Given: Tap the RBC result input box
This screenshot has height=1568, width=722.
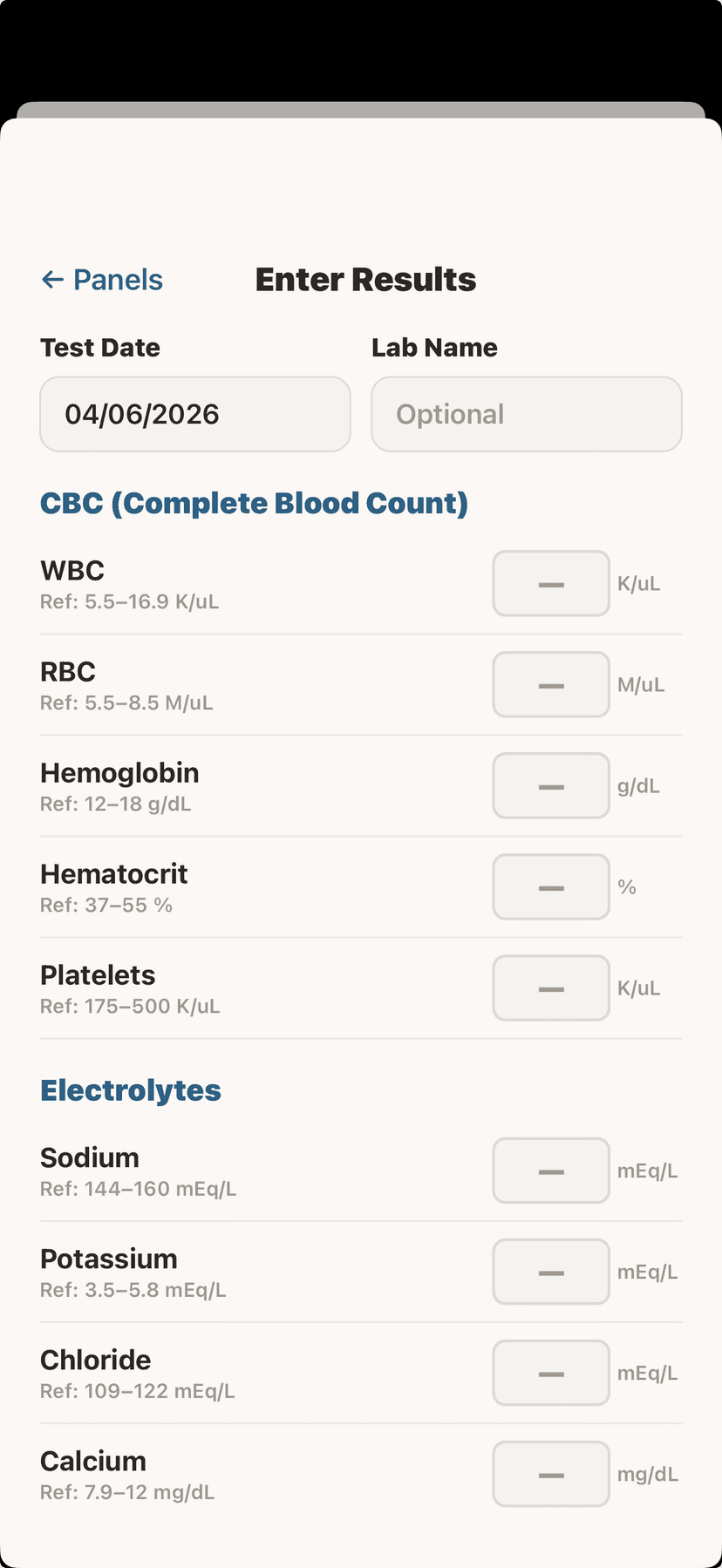Looking at the screenshot, I should [x=550, y=684].
